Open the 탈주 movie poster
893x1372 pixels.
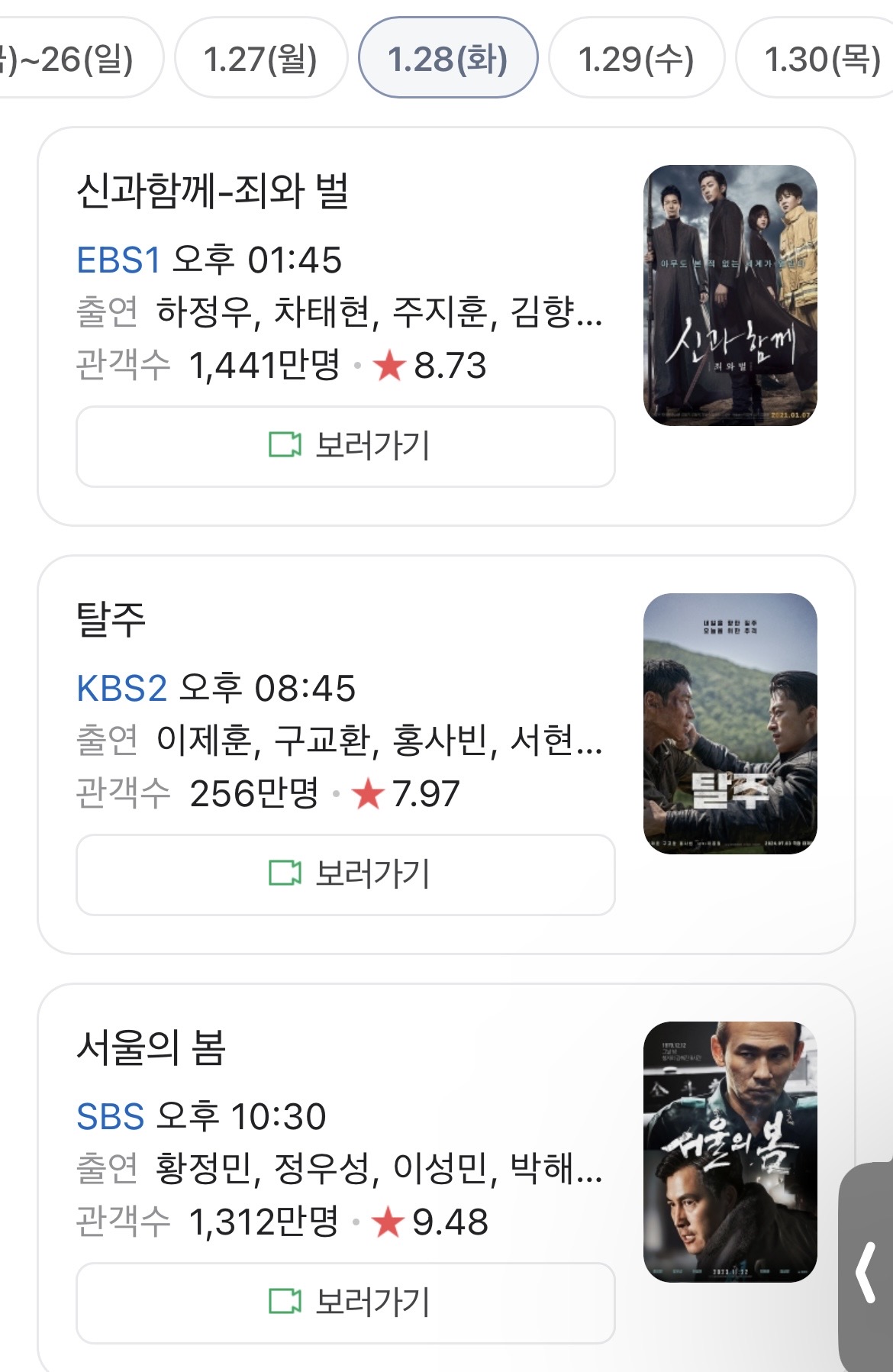coord(730,724)
